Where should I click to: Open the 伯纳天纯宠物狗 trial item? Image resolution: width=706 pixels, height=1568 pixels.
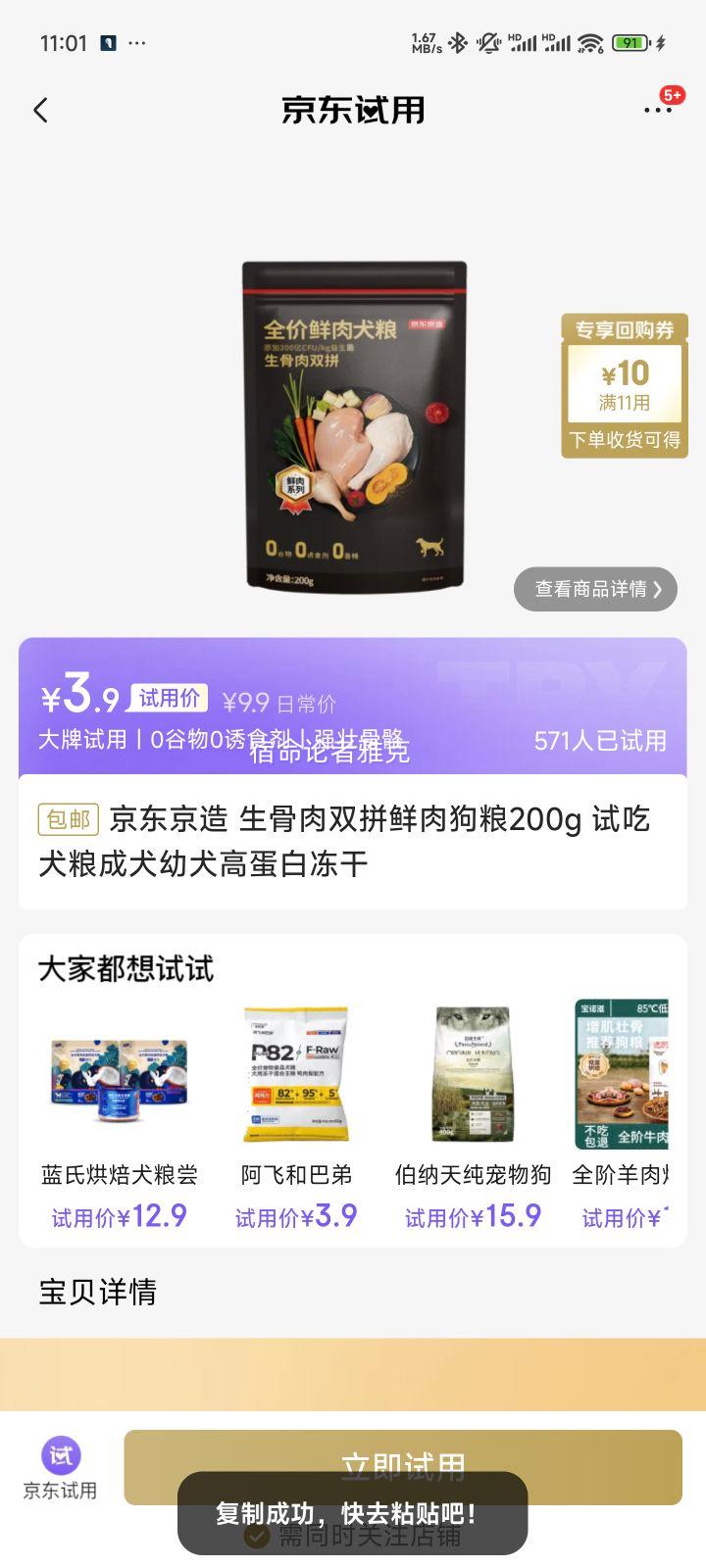coord(470,1078)
